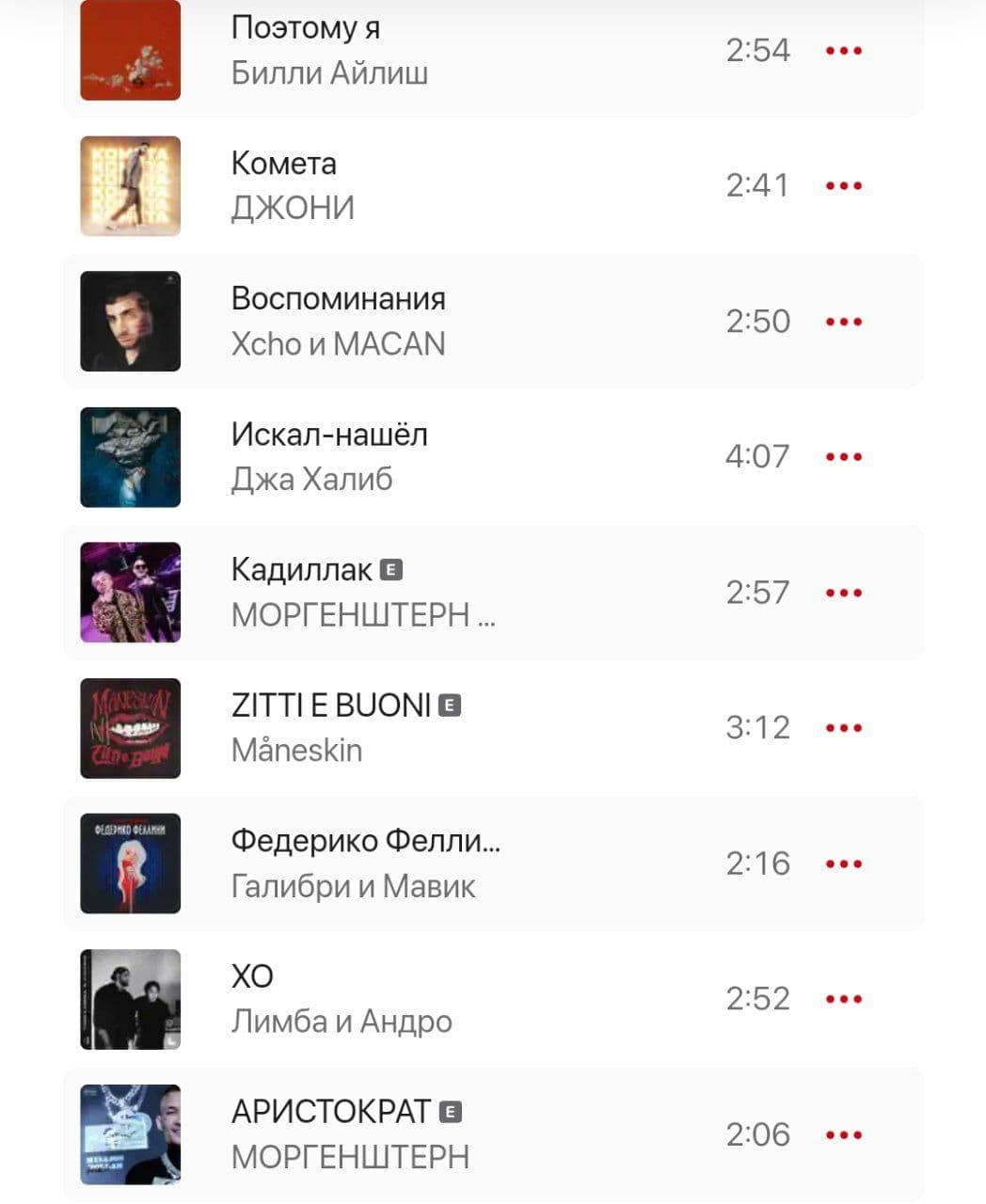Image resolution: width=986 pixels, height=1204 pixels.
Task: Open more options for Поэтому я
Action: point(843,51)
